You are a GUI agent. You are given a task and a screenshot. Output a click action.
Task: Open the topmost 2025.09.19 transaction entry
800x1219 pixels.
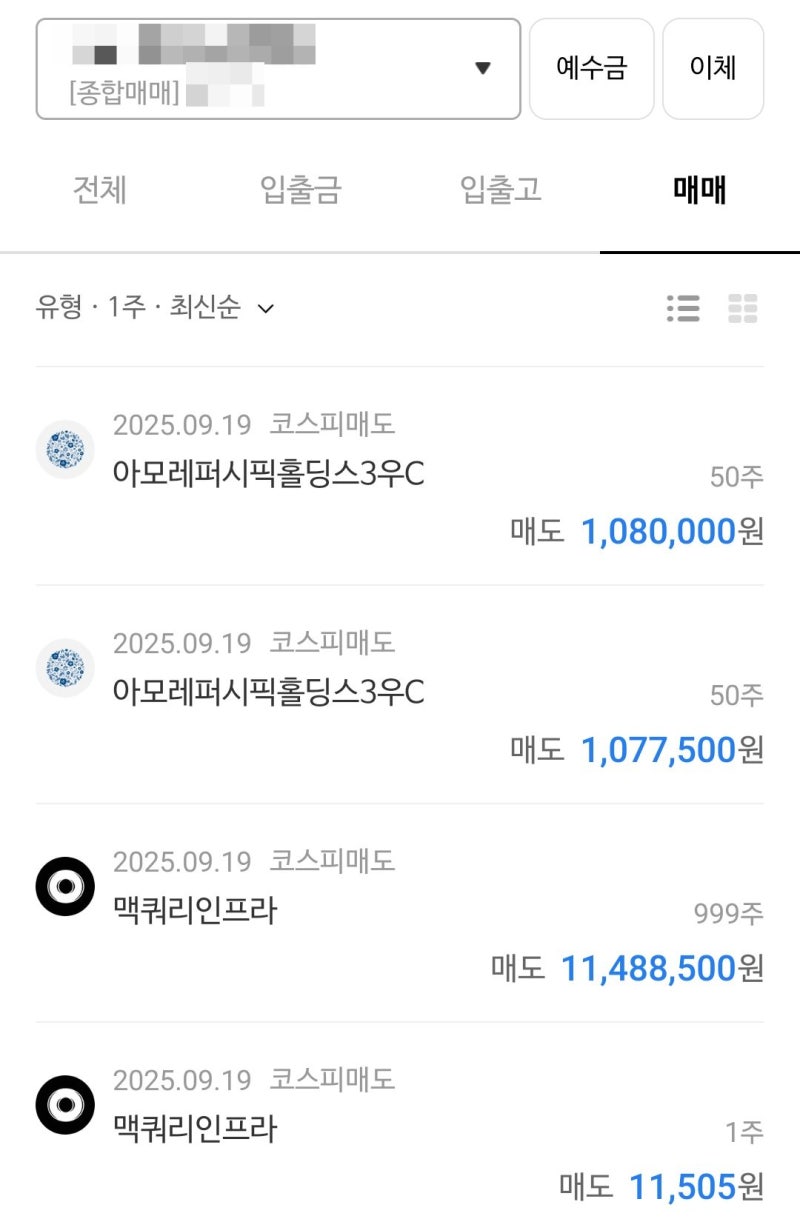pos(400,475)
